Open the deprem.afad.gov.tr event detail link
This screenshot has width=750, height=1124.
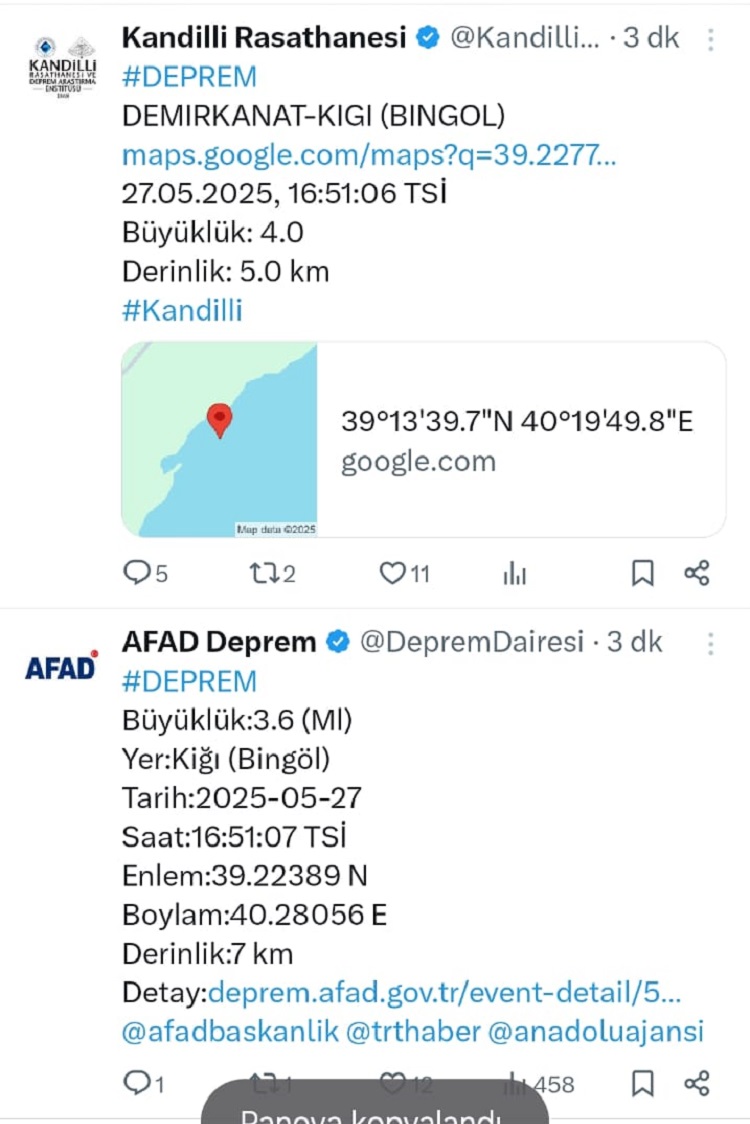(x=444, y=992)
